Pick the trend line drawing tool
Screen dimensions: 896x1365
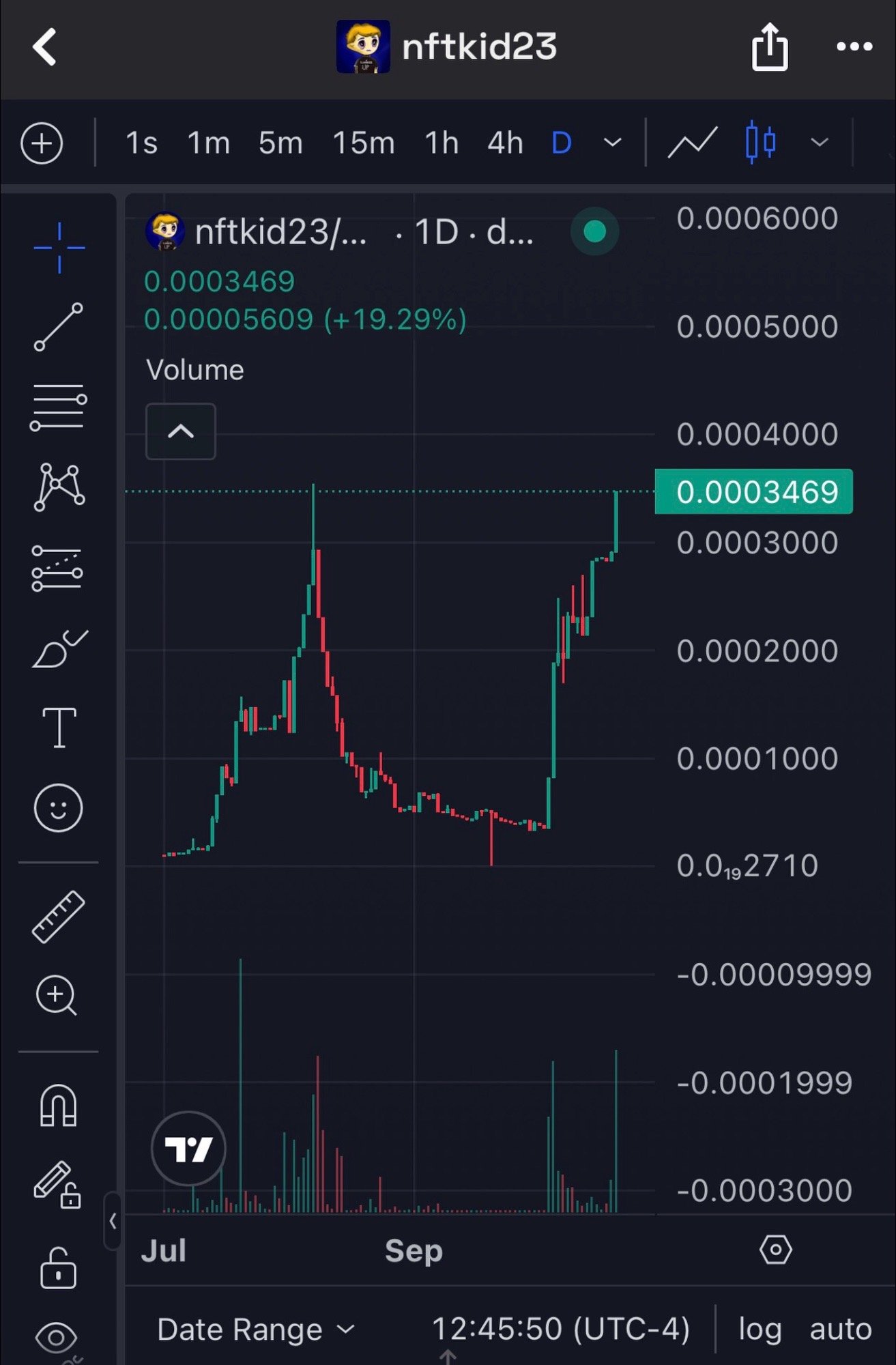[59, 328]
